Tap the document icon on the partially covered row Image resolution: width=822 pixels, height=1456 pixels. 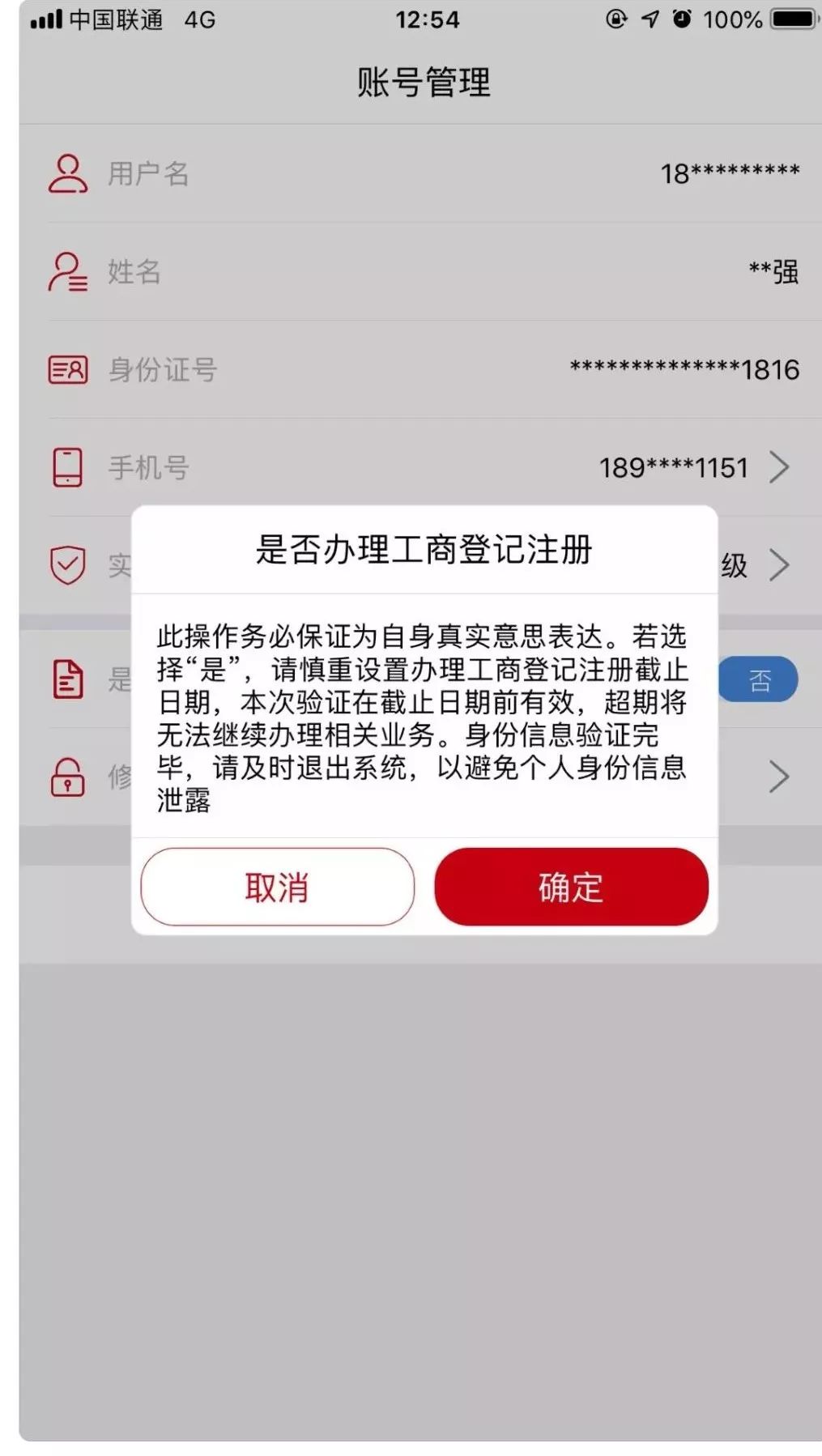point(68,679)
